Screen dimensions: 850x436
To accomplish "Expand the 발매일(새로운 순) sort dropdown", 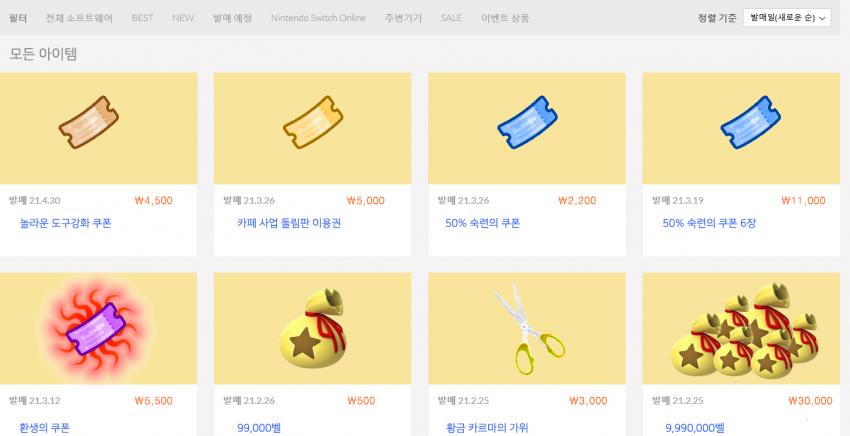I will (787, 18).
